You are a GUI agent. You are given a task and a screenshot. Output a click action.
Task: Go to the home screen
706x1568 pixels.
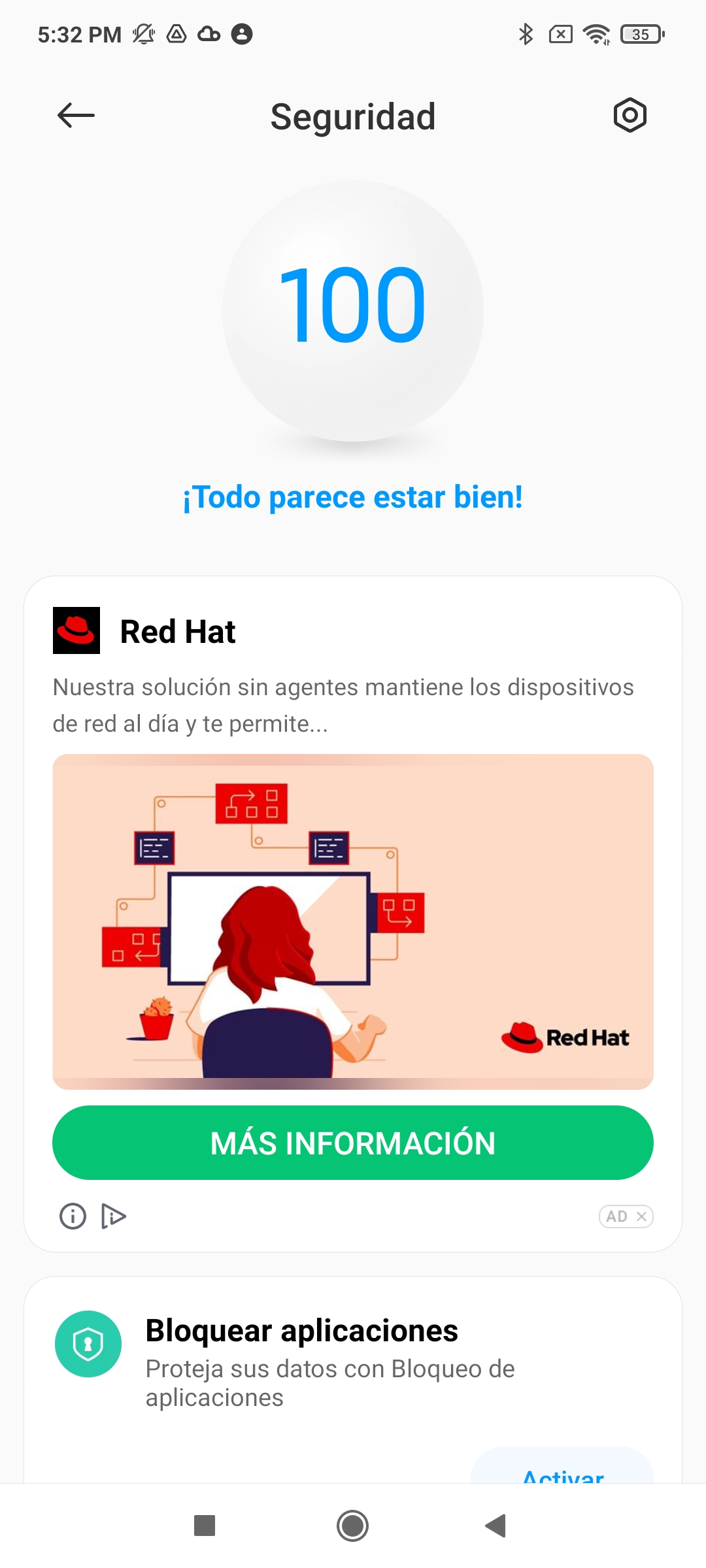coord(352,1526)
